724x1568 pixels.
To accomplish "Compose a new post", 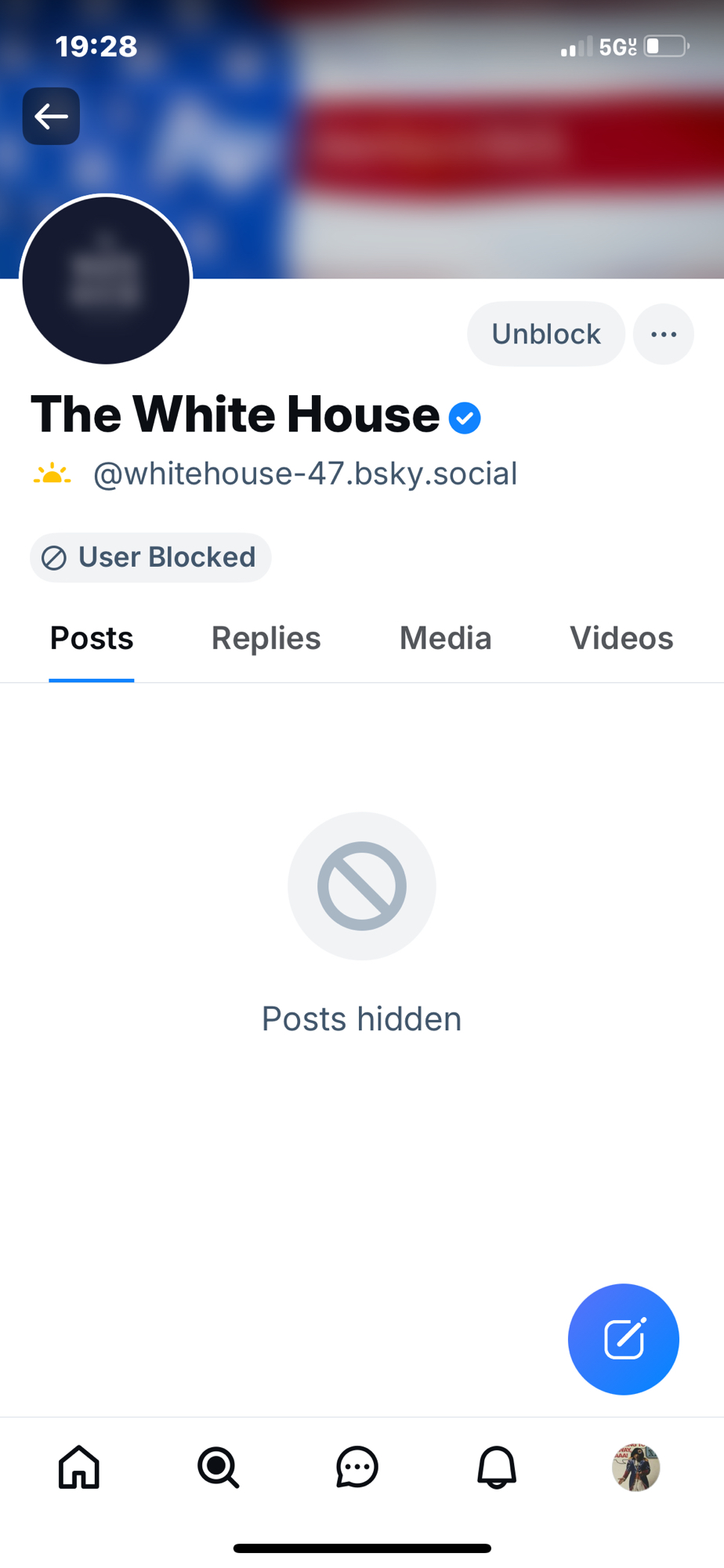I will pyautogui.click(x=623, y=1338).
